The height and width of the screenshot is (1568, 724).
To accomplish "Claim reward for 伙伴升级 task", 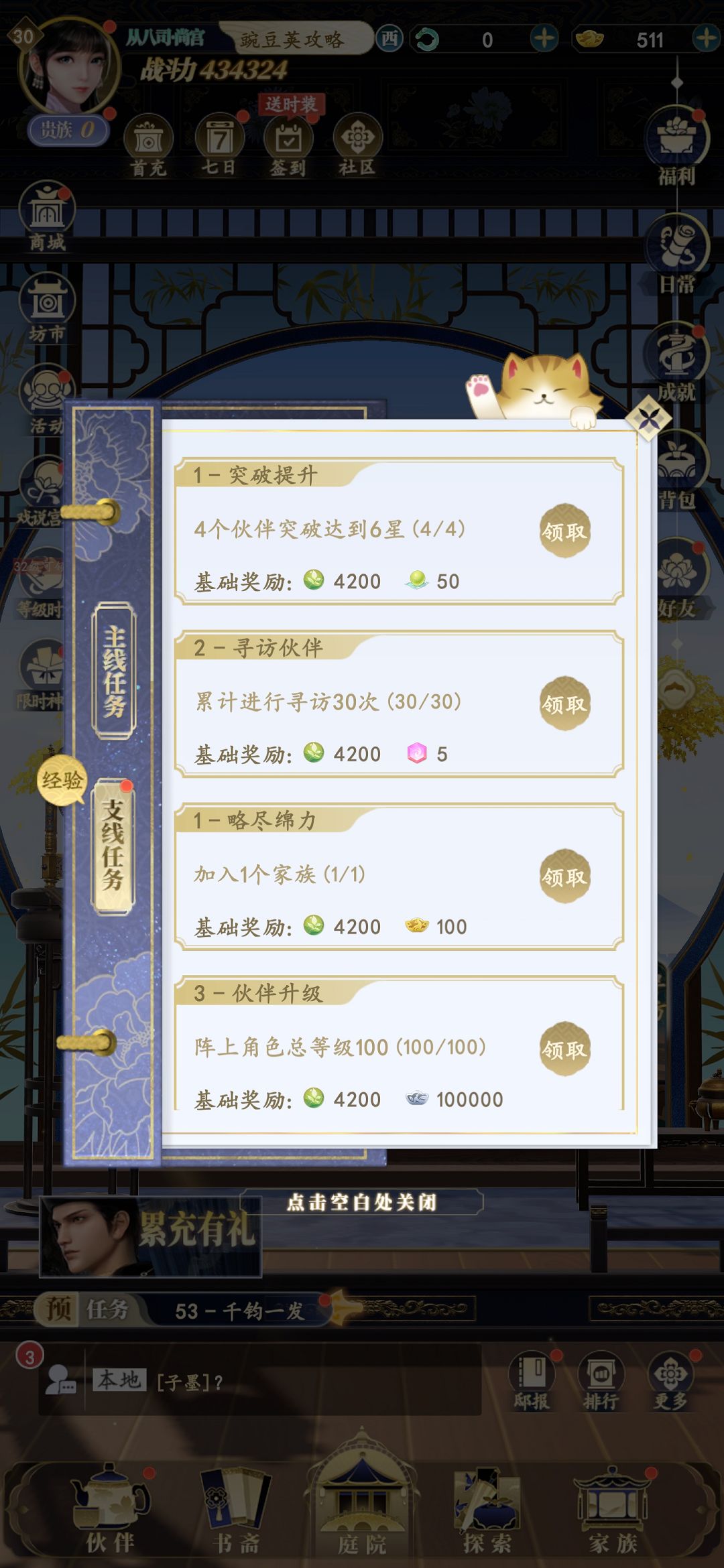I will (564, 1049).
